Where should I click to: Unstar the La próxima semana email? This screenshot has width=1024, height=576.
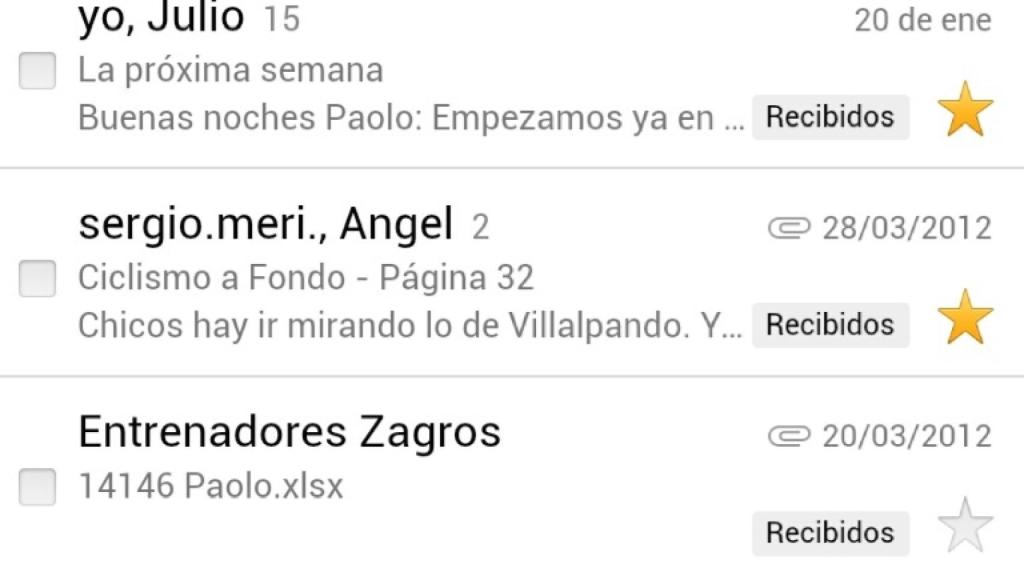tap(965, 111)
